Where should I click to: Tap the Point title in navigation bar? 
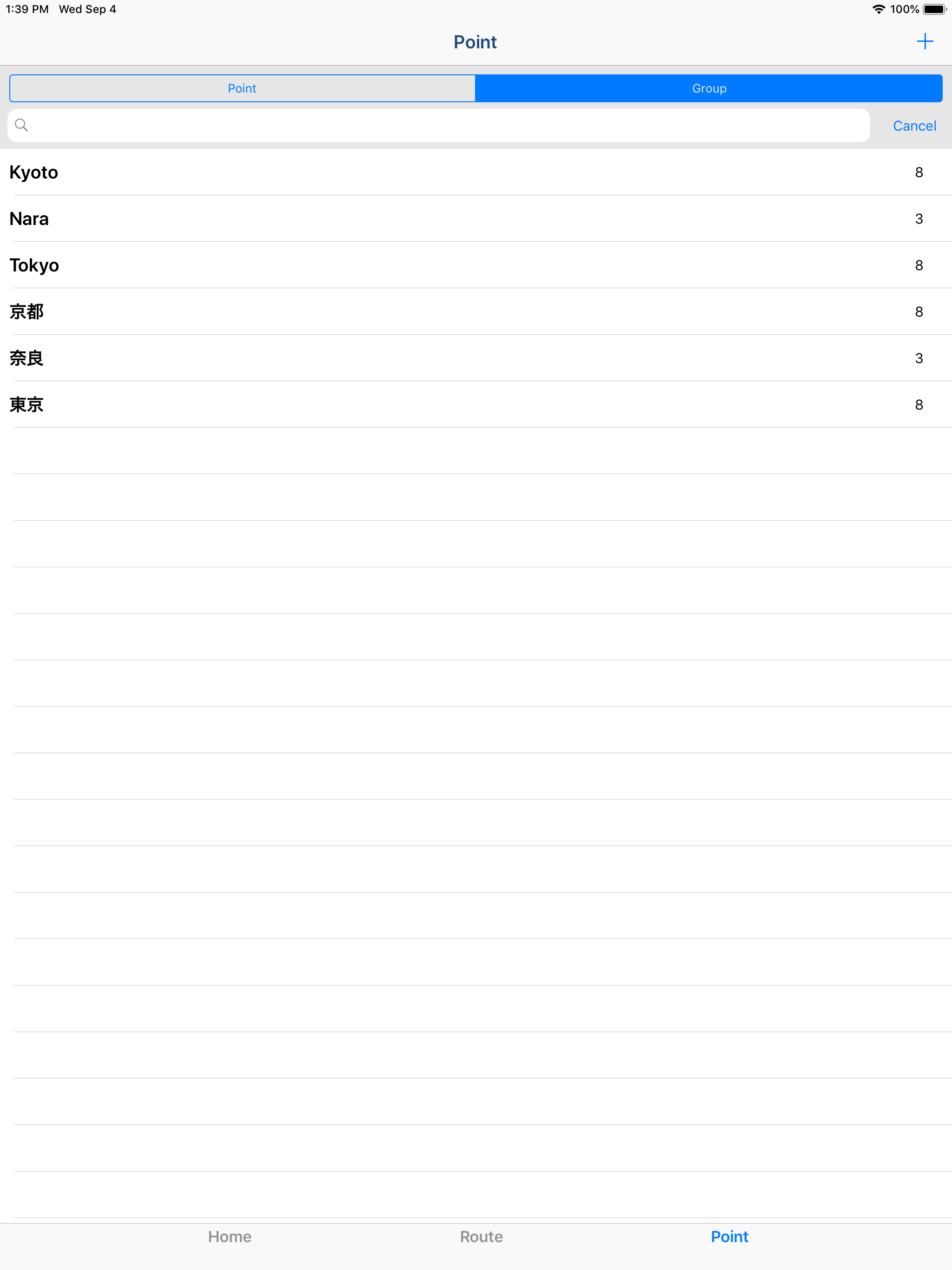(475, 41)
